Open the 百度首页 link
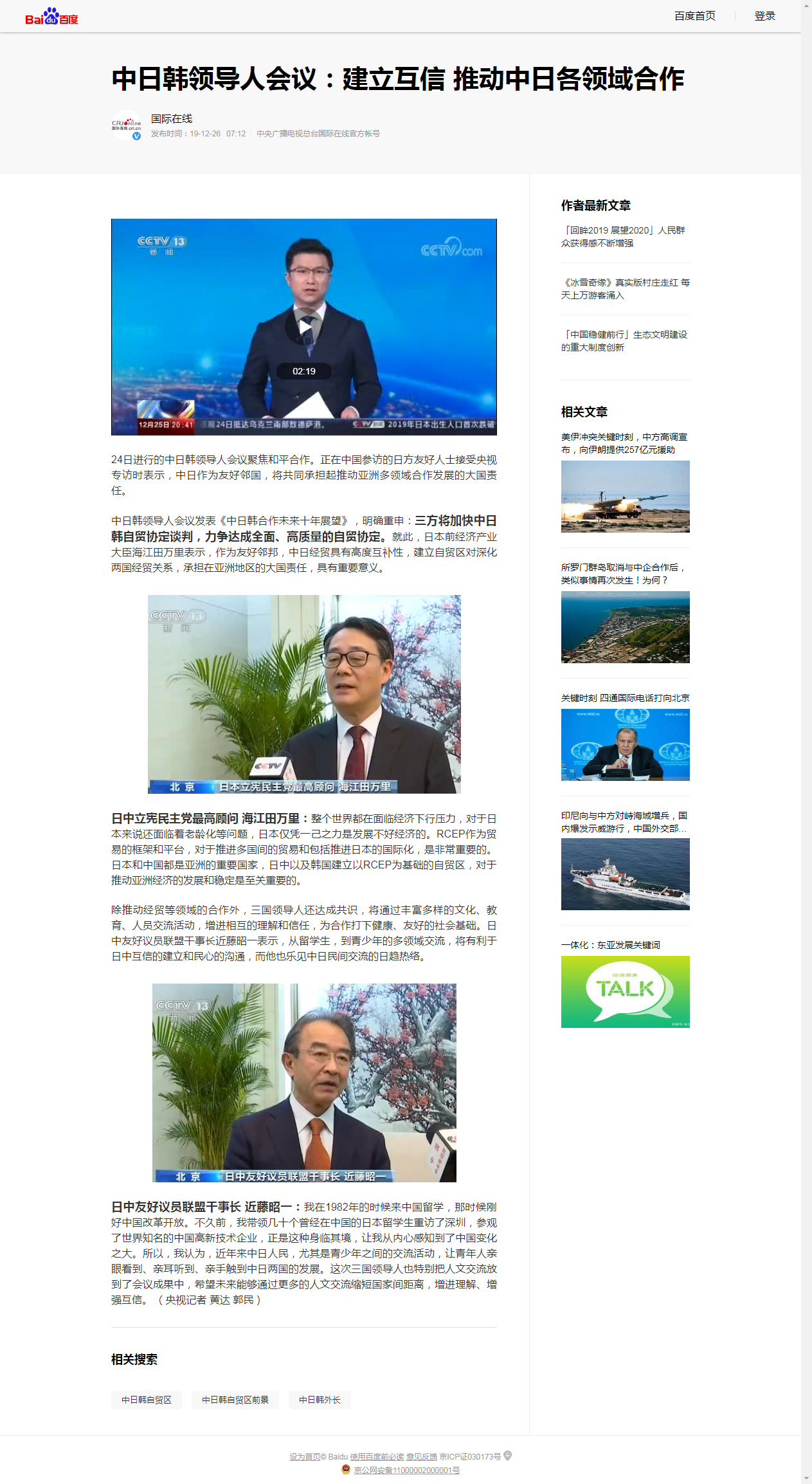This screenshot has height=1484, width=812. click(694, 16)
